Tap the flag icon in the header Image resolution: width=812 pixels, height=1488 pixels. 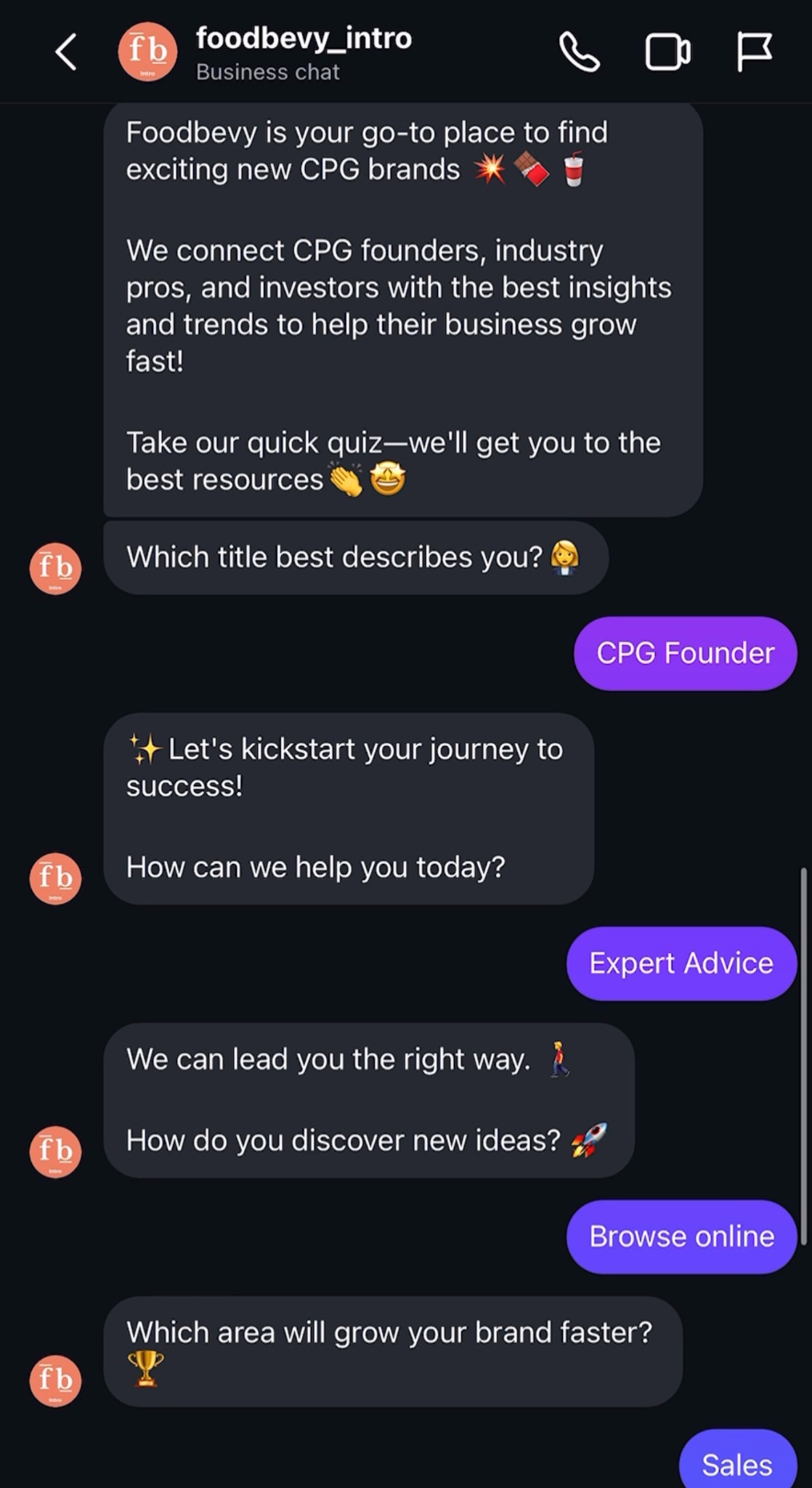point(754,51)
